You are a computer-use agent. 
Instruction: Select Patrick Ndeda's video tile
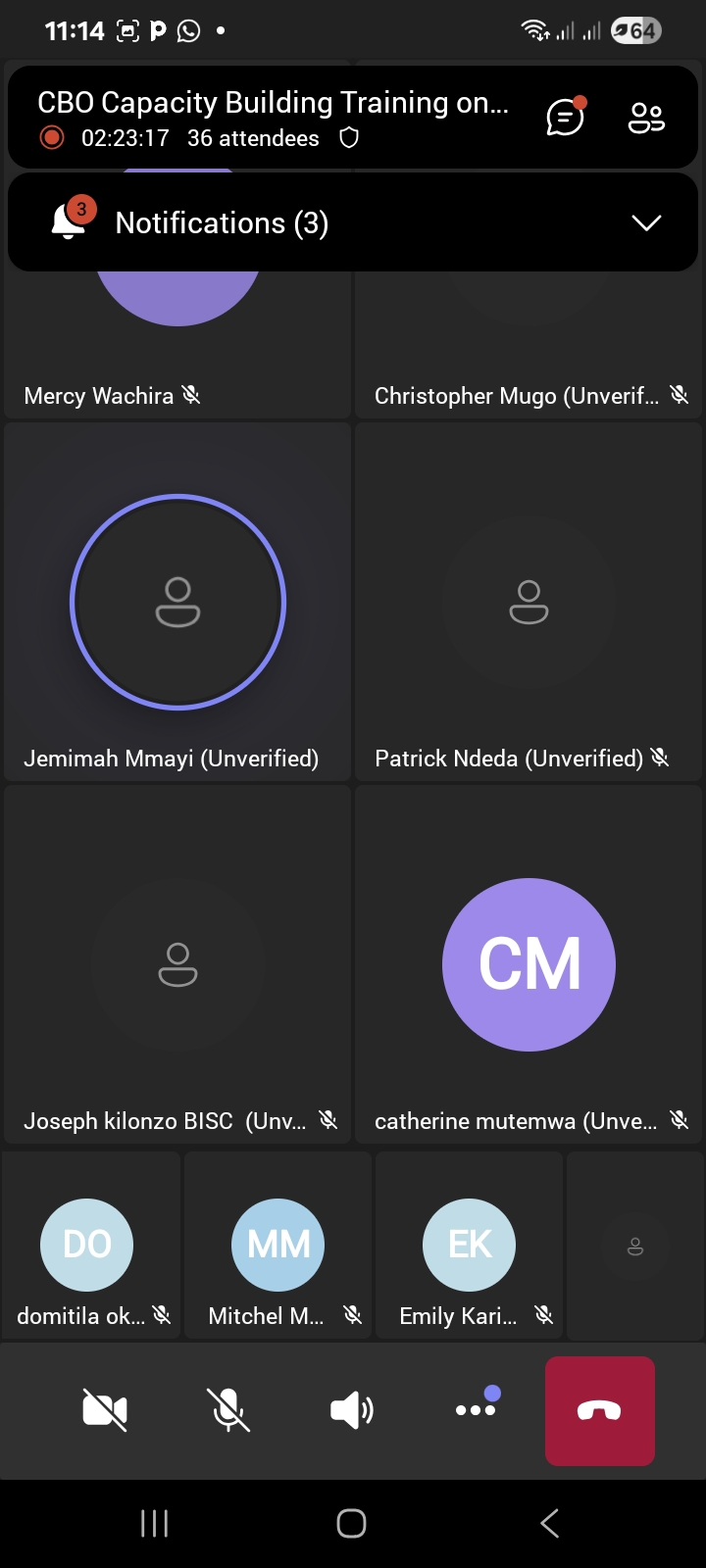[529, 602]
